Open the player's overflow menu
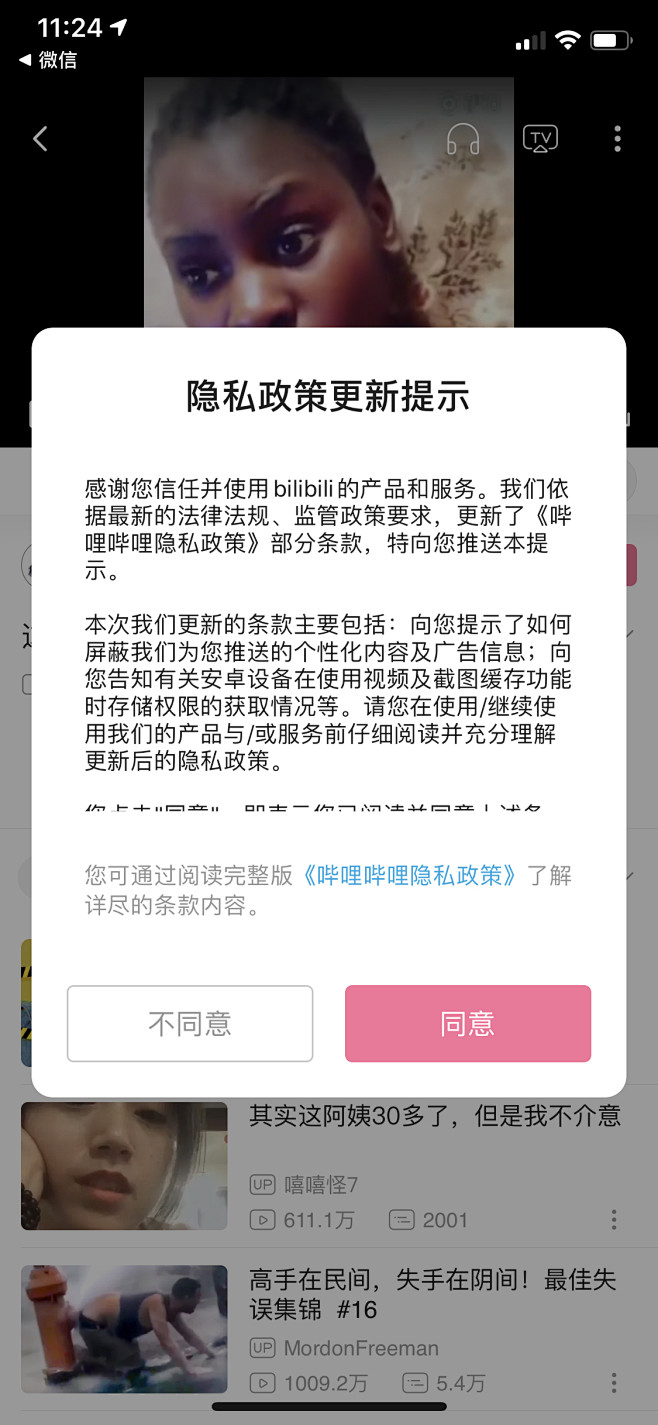Screen dimensions: 658x1425 (617, 138)
